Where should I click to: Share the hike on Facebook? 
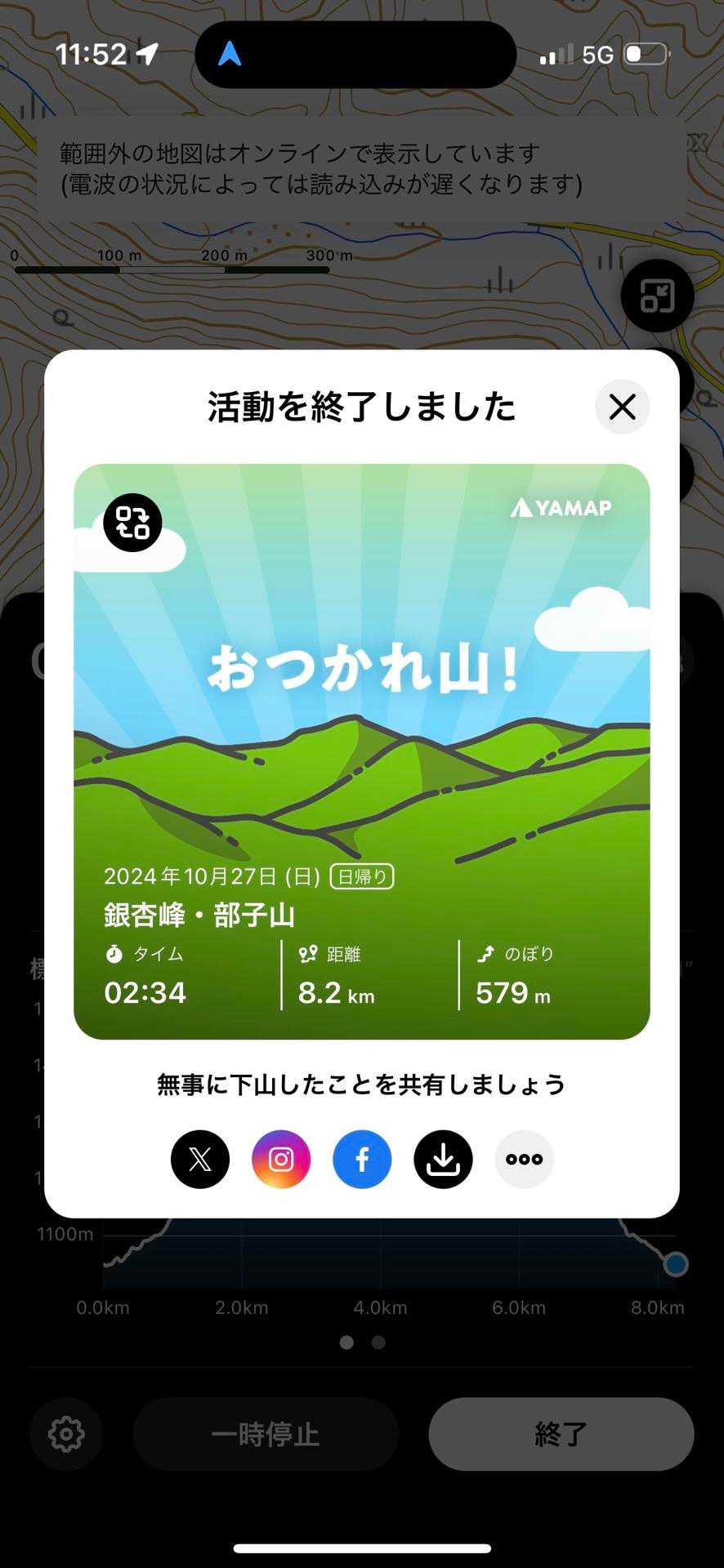(x=362, y=1159)
